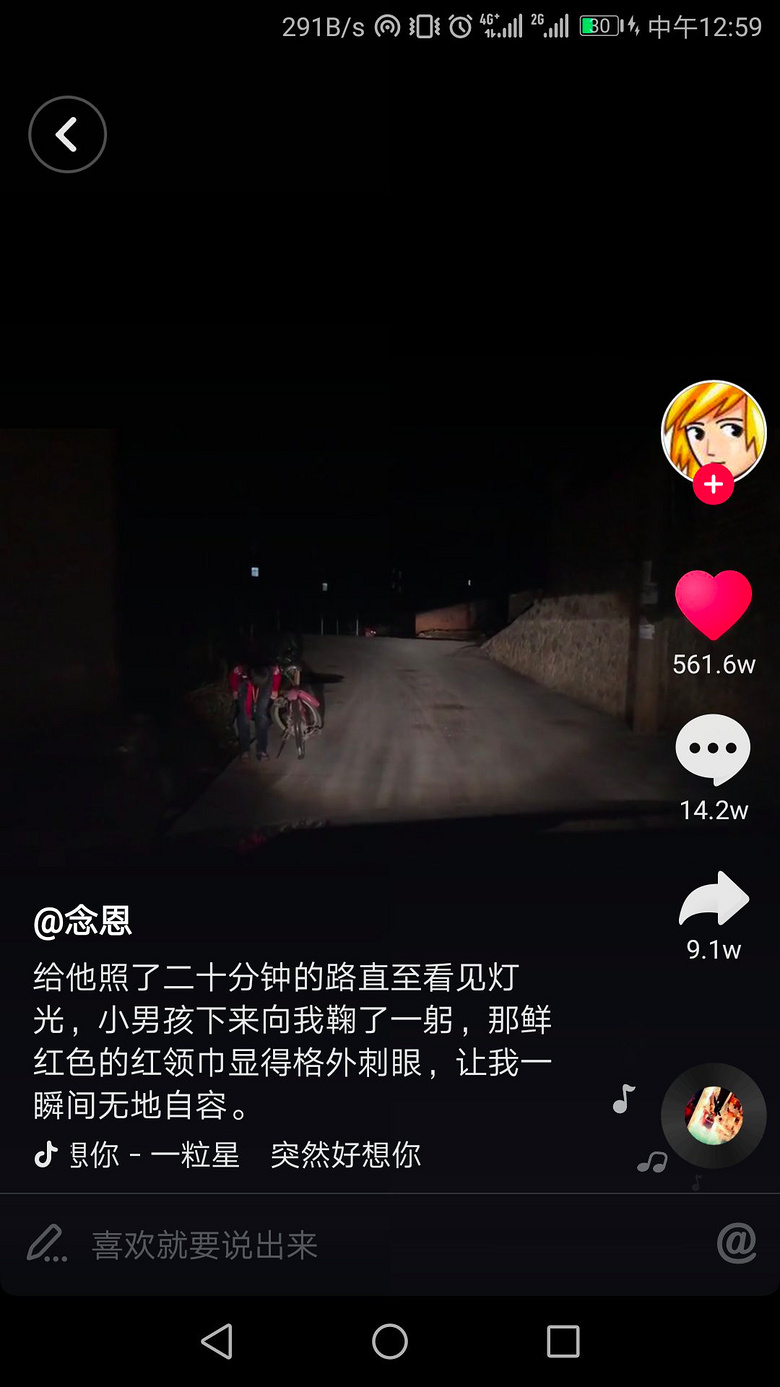
Task: Open the sound track 一粒星 突然好想你
Action: click(x=227, y=1155)
